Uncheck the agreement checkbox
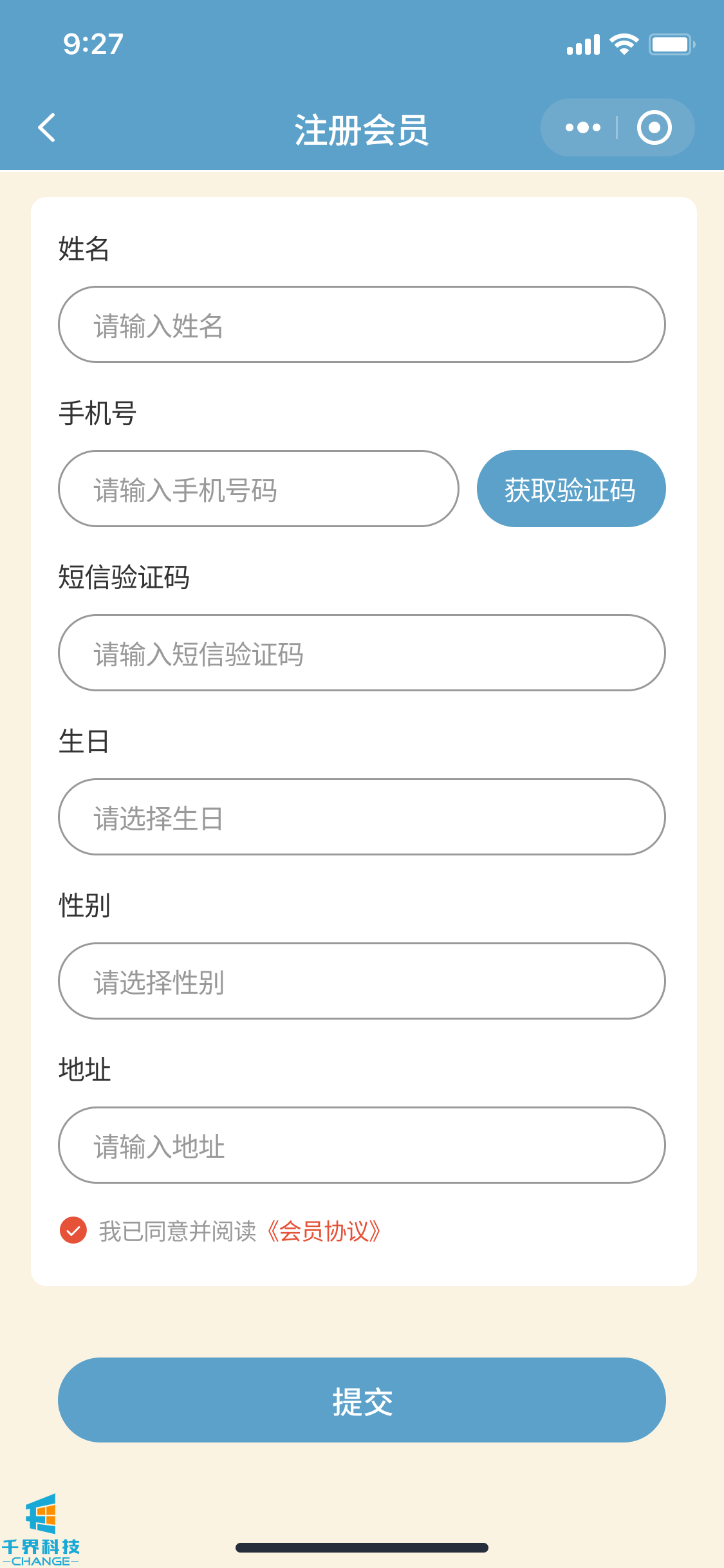 [x=73, y=1231]
